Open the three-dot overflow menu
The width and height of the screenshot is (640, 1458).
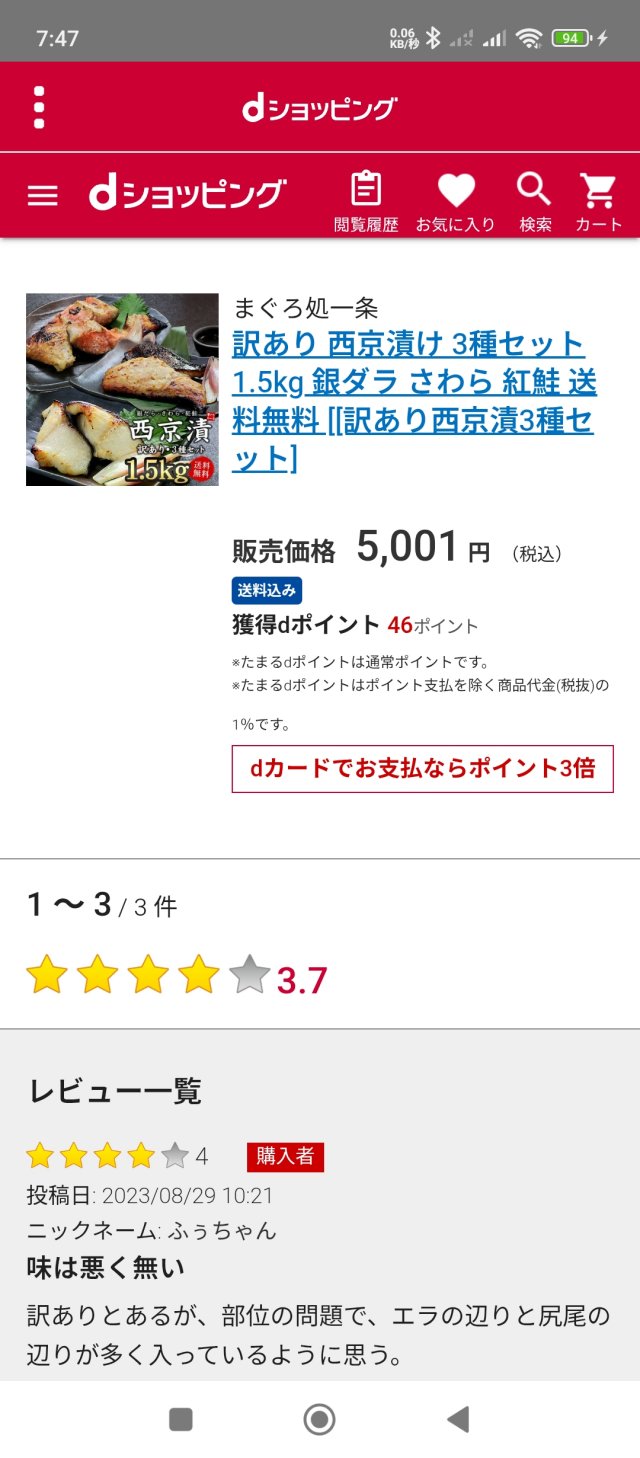(39, 108)
